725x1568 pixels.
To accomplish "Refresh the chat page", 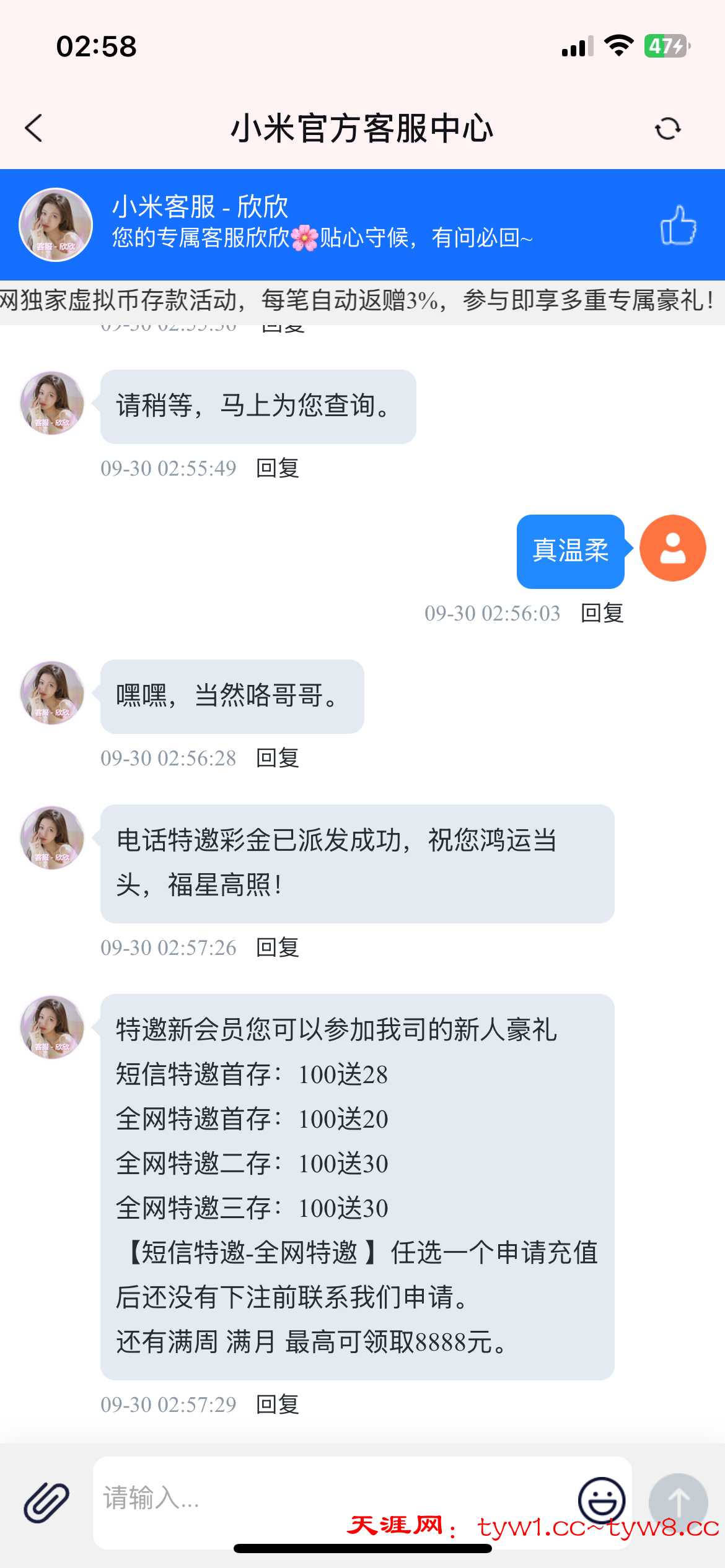I will [x=667, y=129].
